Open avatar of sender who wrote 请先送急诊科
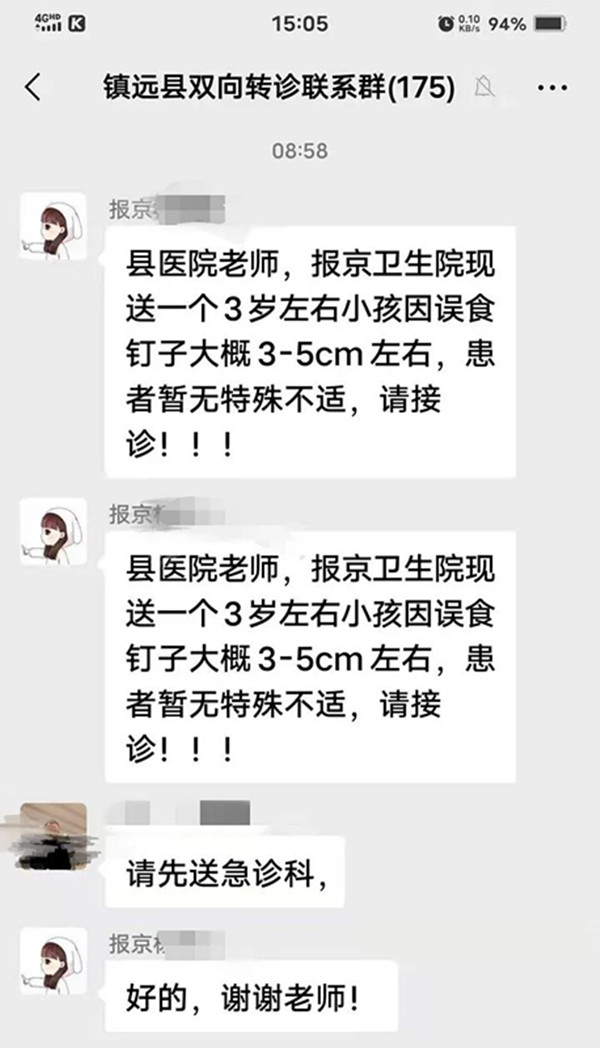Screen dimensions: 600x1048 click(53, 836)
